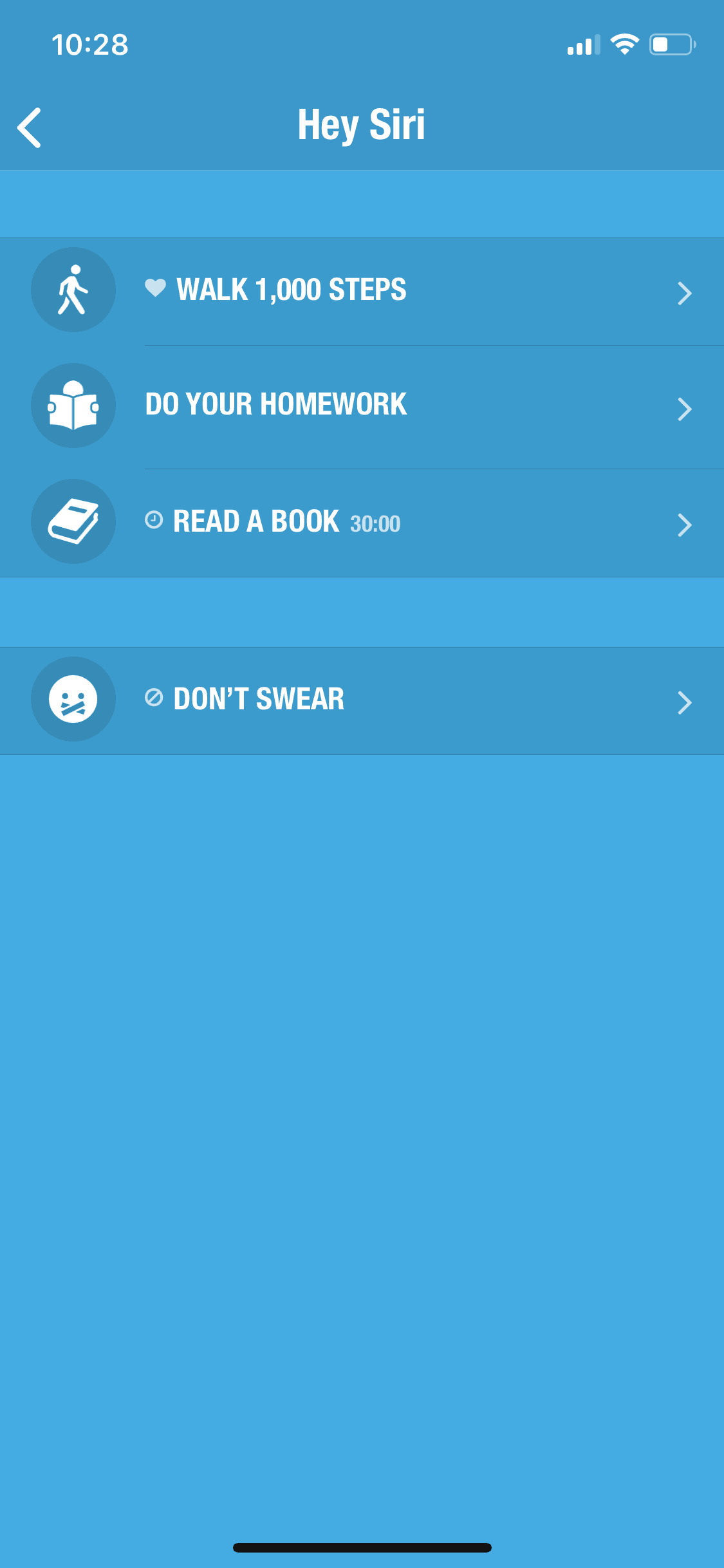Select the Don't Swear row

[x=360, y=699]
